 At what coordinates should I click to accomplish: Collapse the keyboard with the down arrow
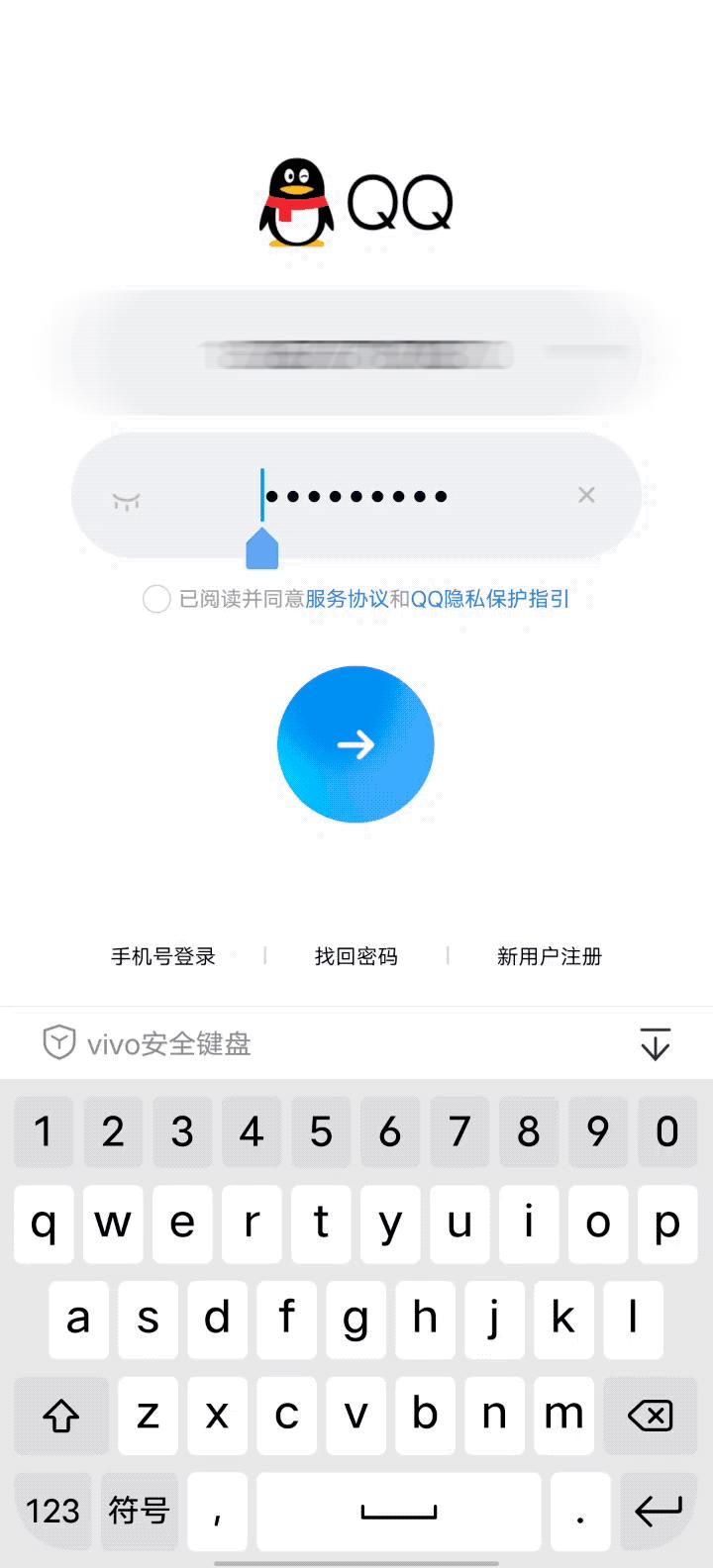(656, 1043)
